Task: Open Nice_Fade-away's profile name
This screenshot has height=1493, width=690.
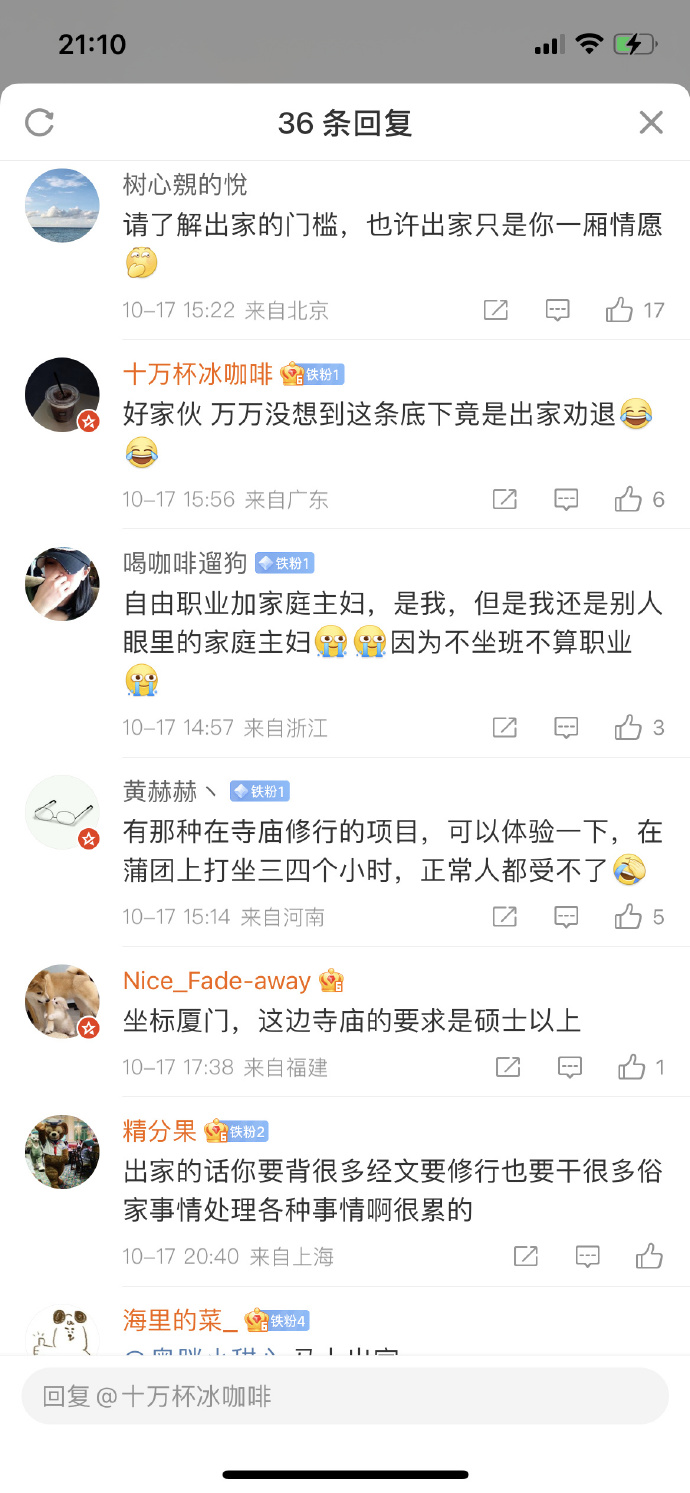Action: pos(217,981)
